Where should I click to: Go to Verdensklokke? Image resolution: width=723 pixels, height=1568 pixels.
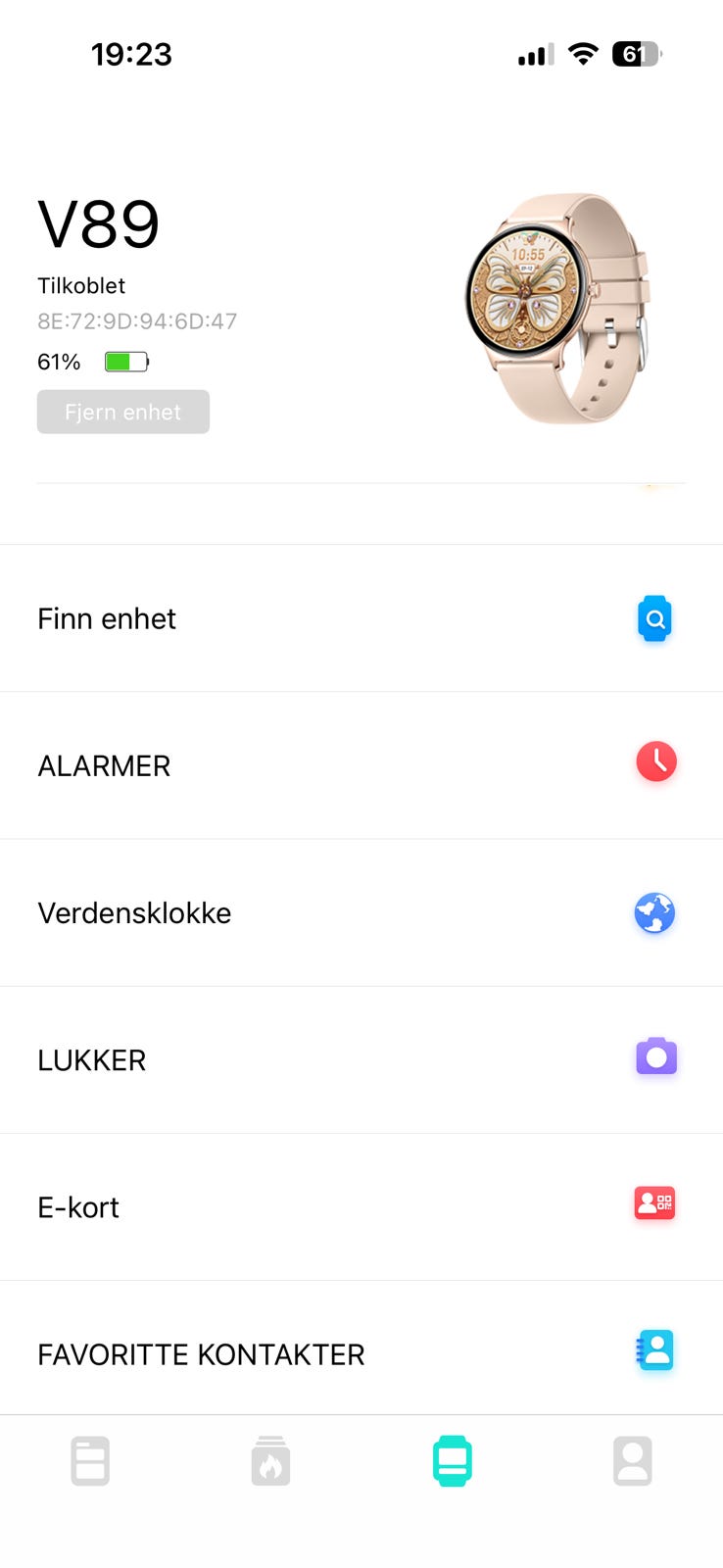point(361,912)
